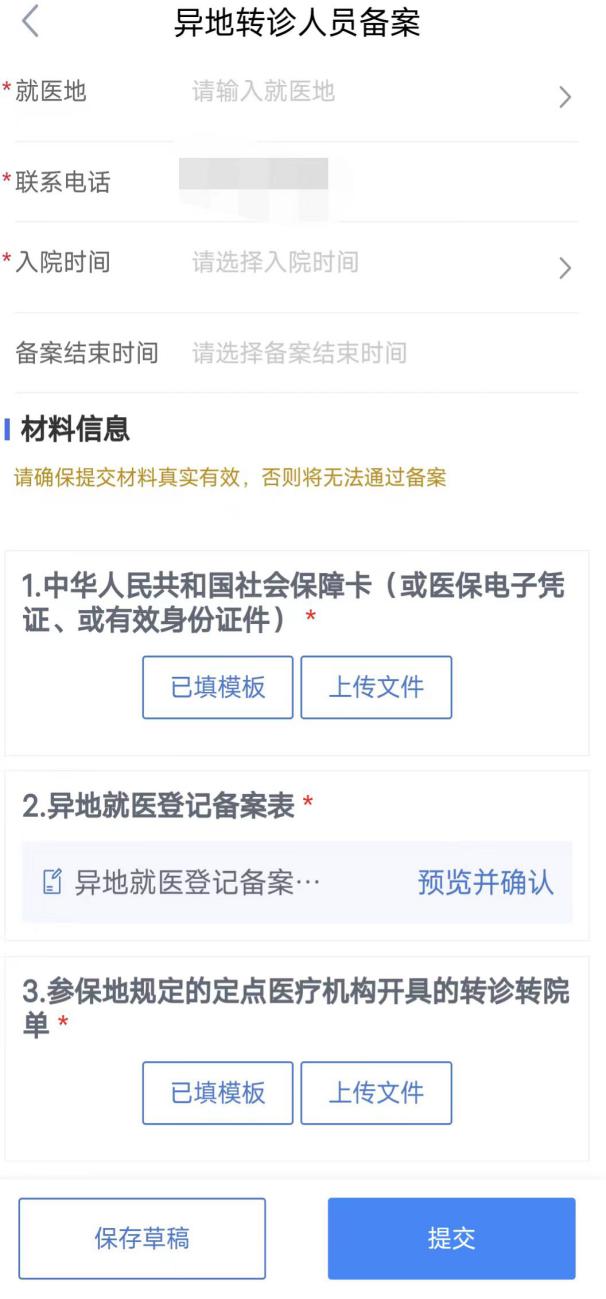Go back using the top-left arrow

tap(31, 22)
